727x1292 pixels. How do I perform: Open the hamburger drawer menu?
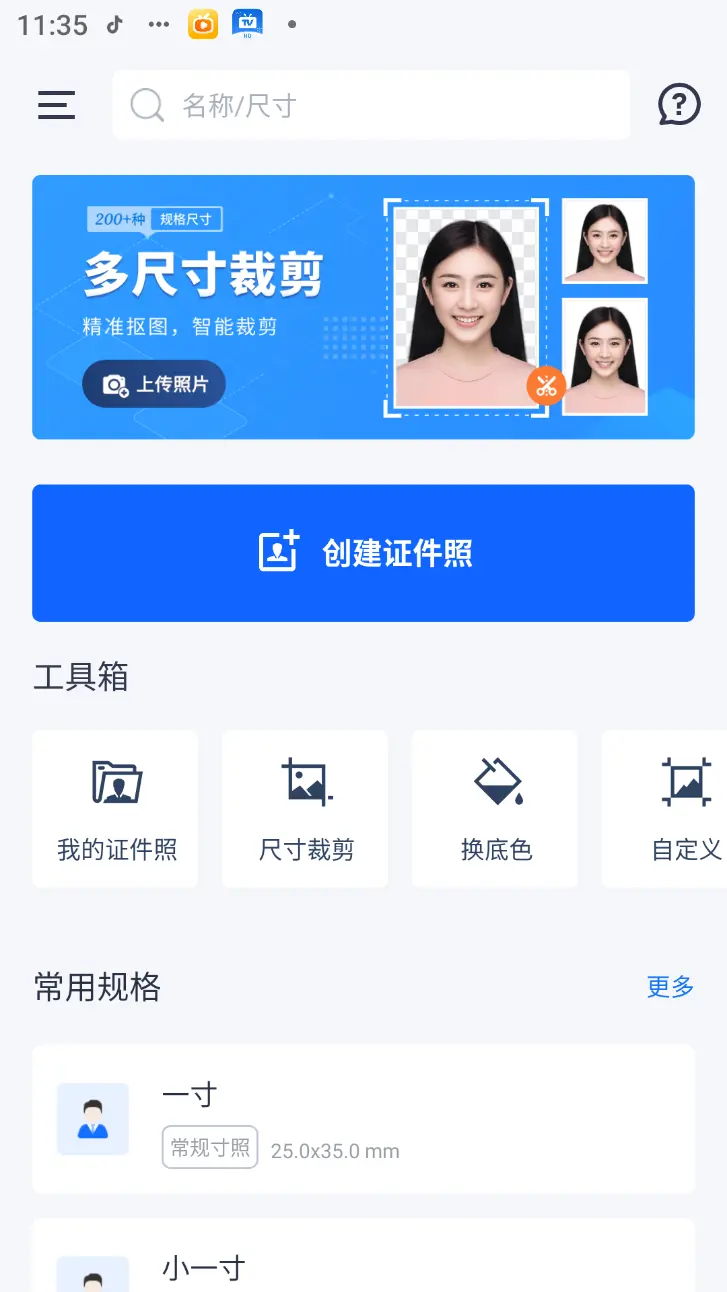[x=56, y=105]
